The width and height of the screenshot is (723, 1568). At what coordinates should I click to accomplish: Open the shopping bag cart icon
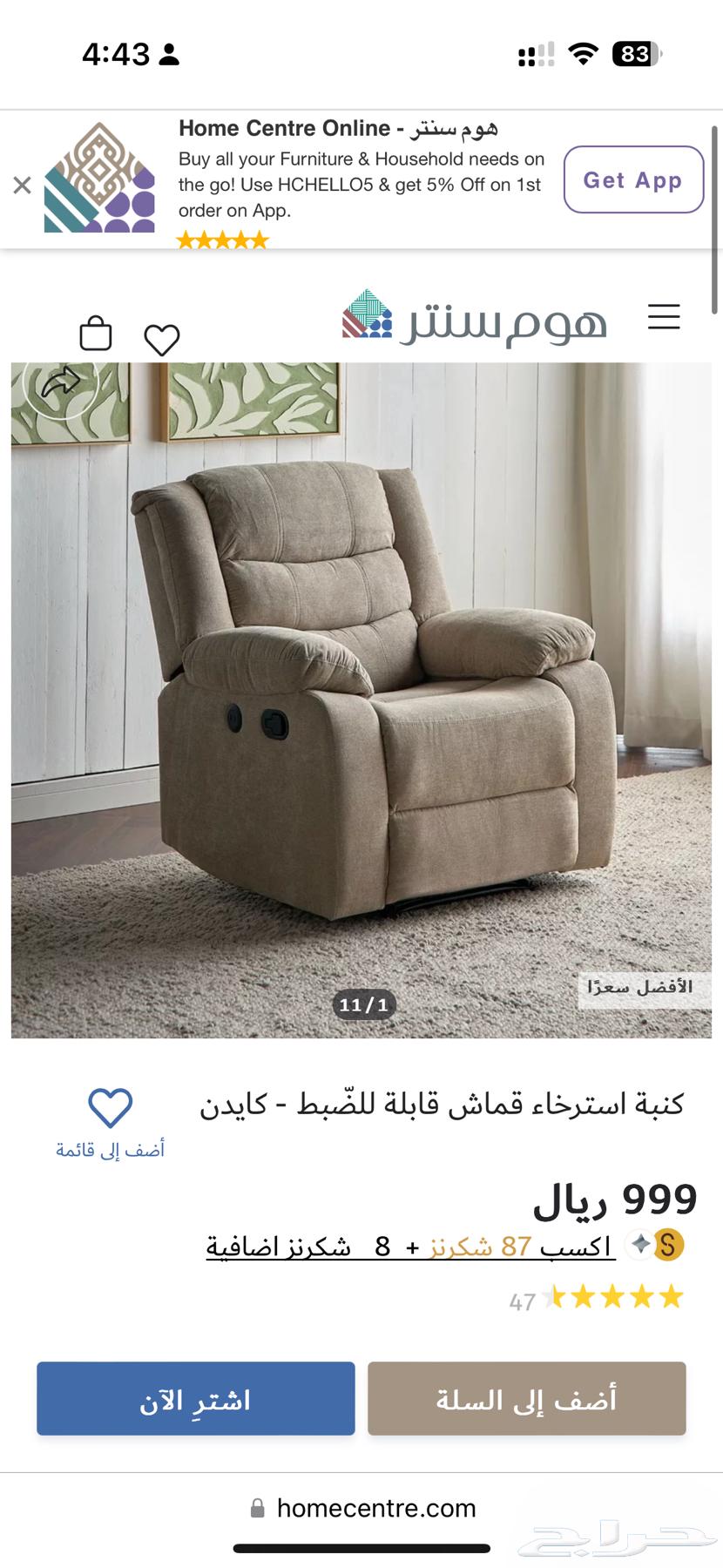pyautogui.click(x=95, y=334)
